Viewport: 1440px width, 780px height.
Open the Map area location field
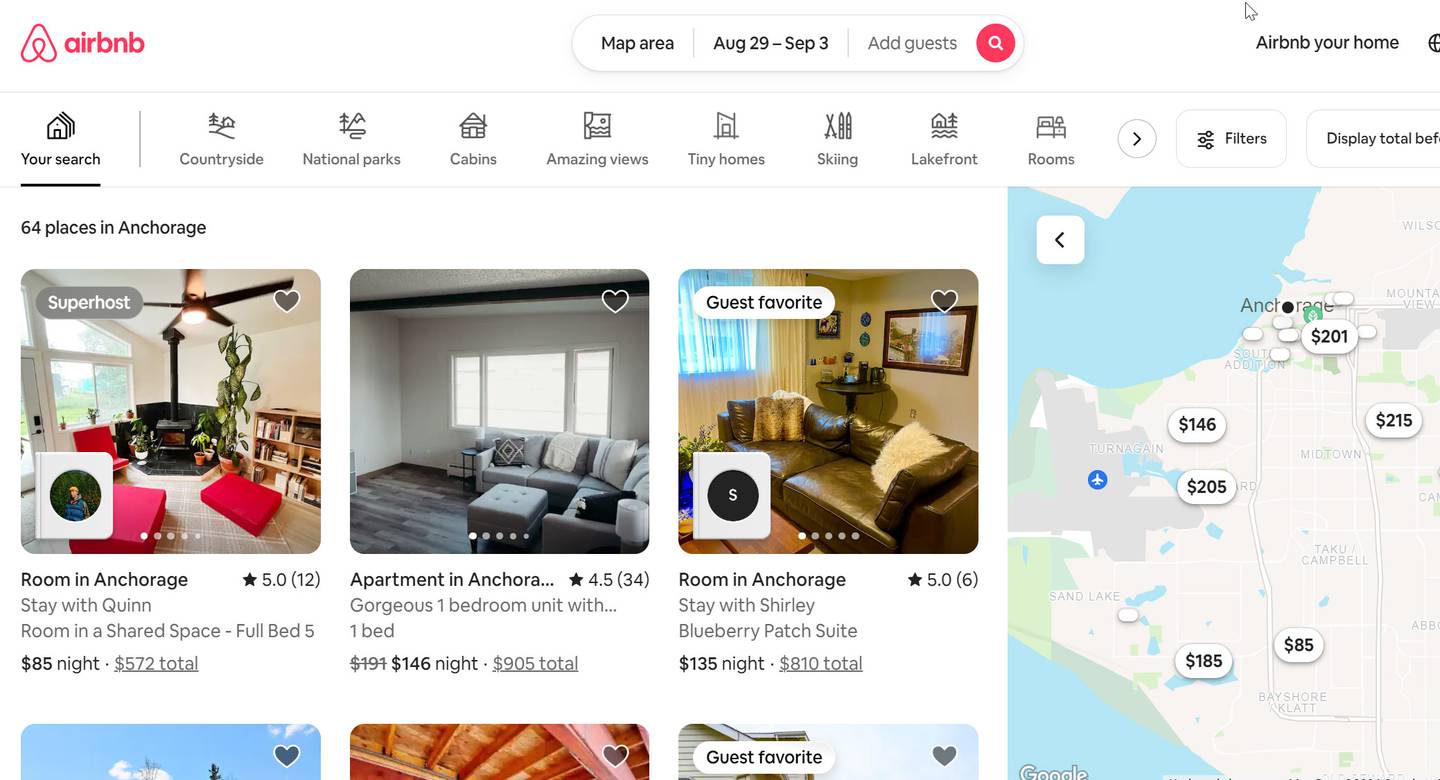pos(637,43)
